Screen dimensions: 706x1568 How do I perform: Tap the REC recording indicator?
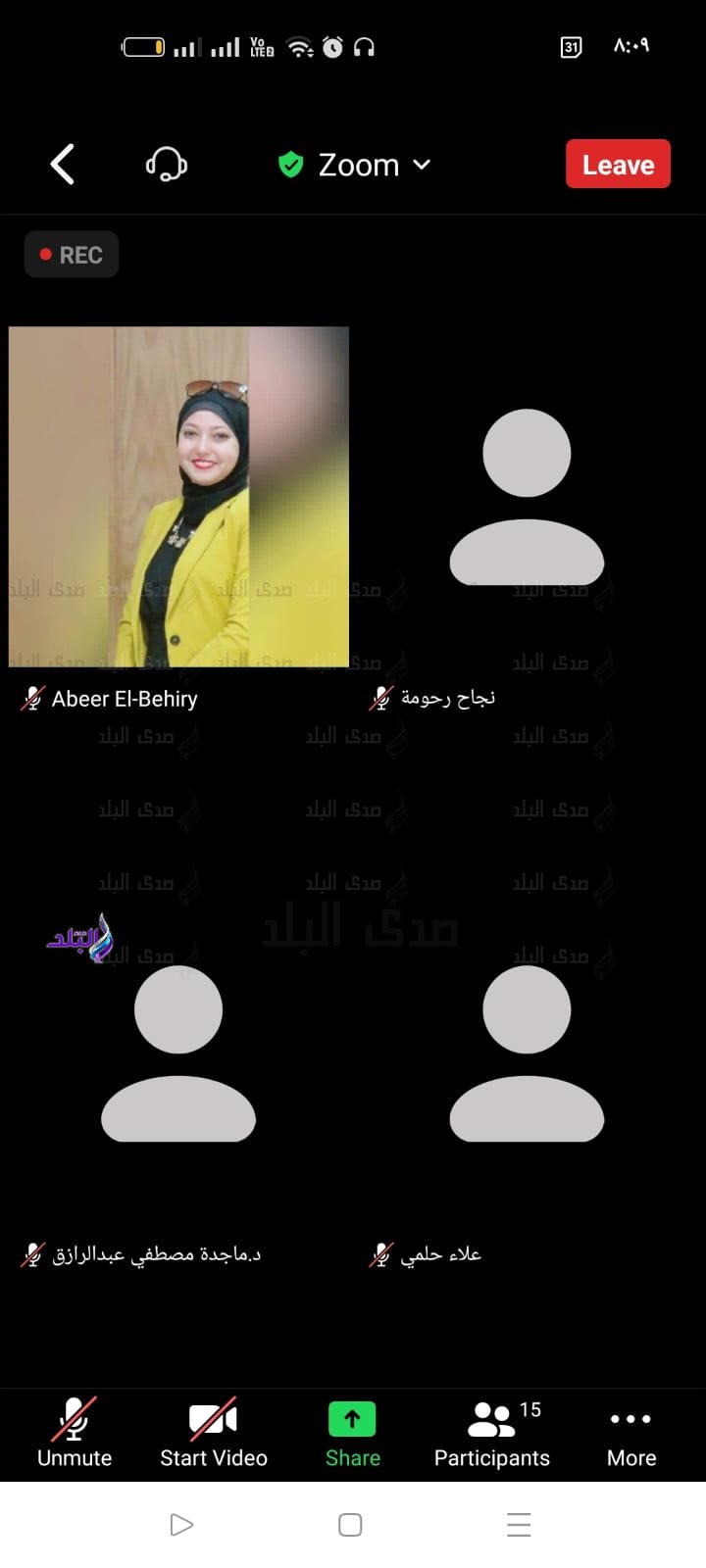[x=71, y=255]
